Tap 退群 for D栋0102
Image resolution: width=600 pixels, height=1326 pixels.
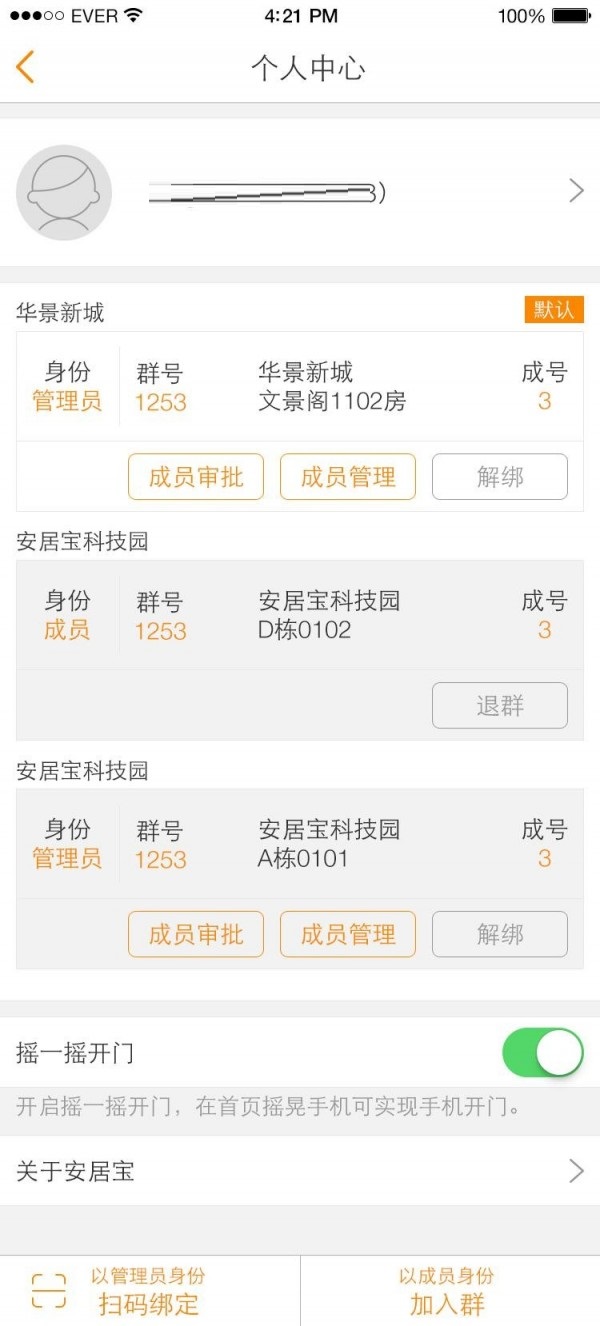[500, 706]
